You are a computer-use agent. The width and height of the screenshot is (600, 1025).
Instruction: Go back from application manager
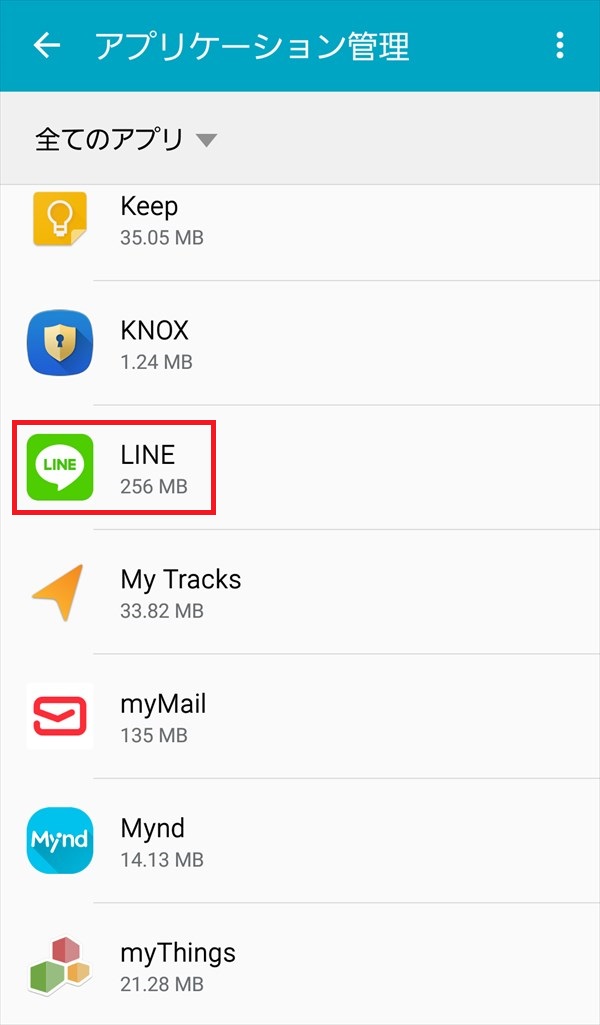[46, 46]
